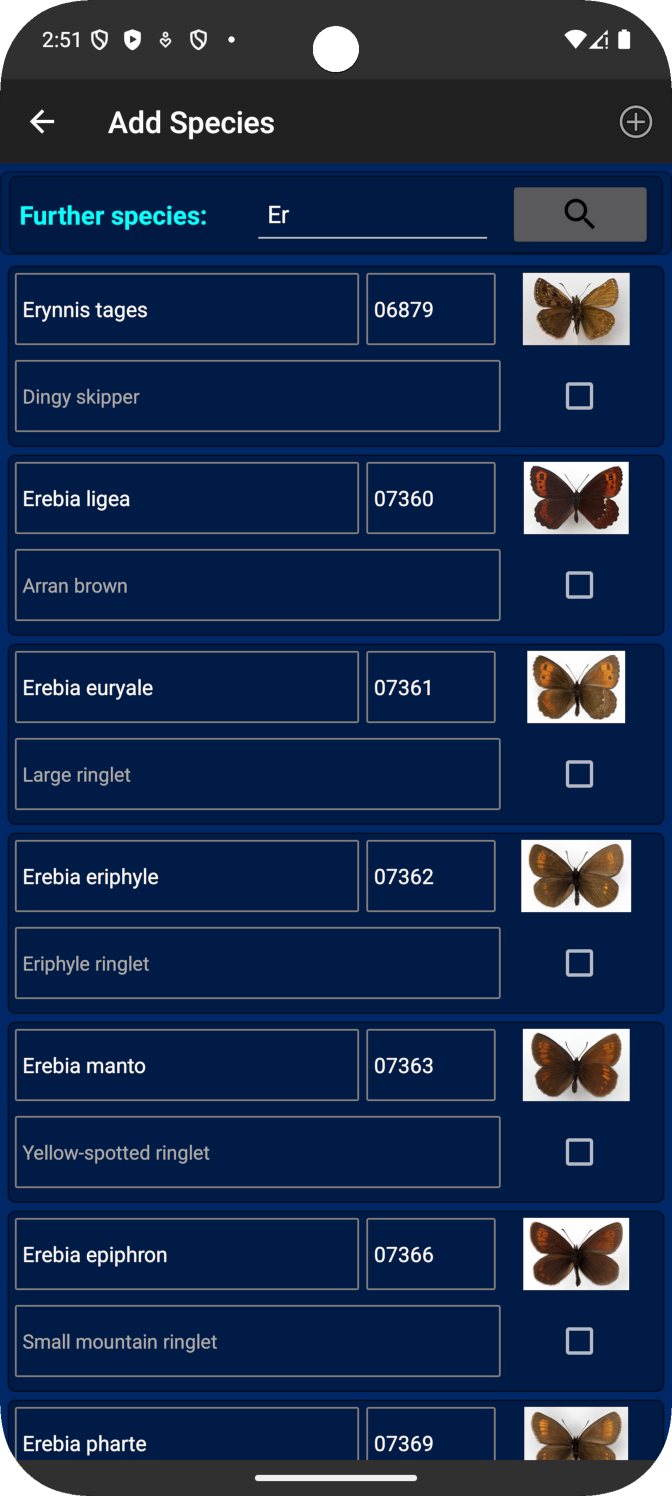Mark the Eriphyle ringlet checkbox
The height and width of the screenshot is (1496, 672).
[579, 963]
